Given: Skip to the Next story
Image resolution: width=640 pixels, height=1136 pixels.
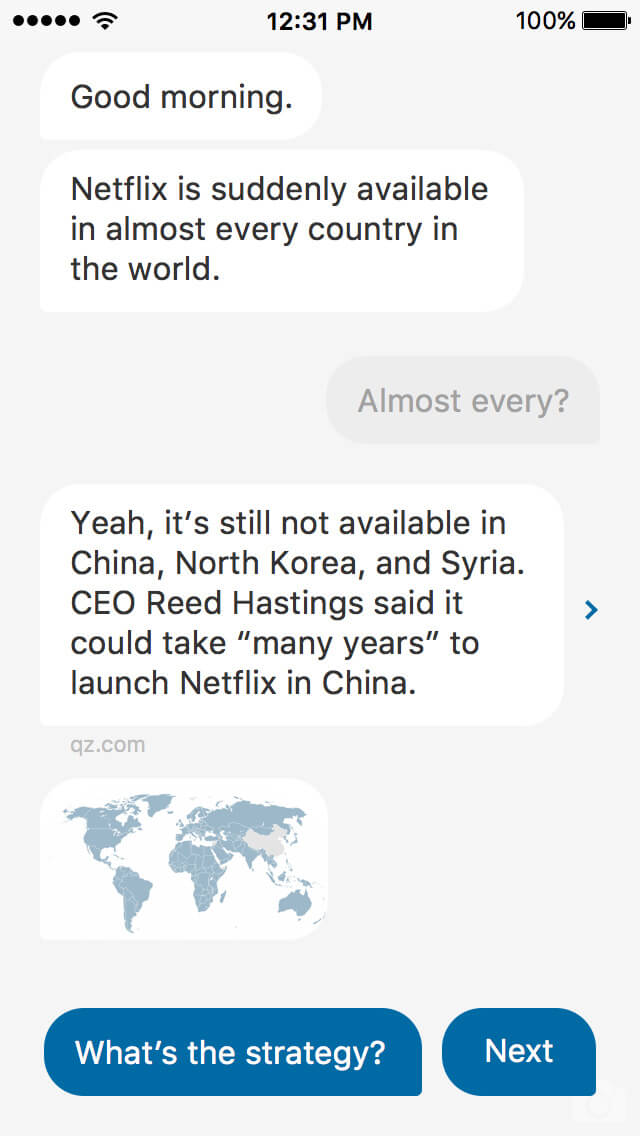Looking at the screenshot, I should pyautogui.click(x=519, y=1051).
